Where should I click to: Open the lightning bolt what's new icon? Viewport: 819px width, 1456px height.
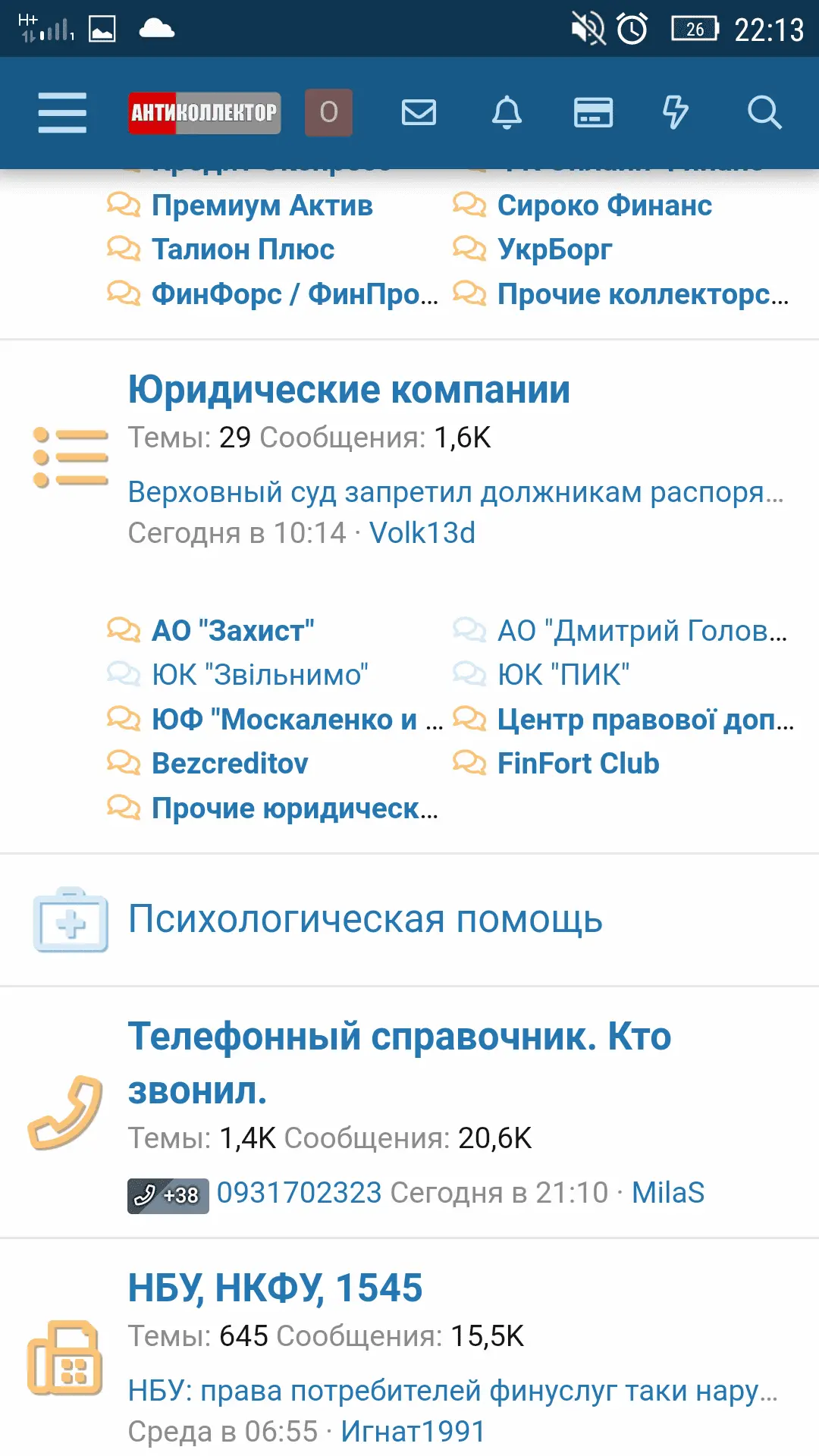click(675, 112)
